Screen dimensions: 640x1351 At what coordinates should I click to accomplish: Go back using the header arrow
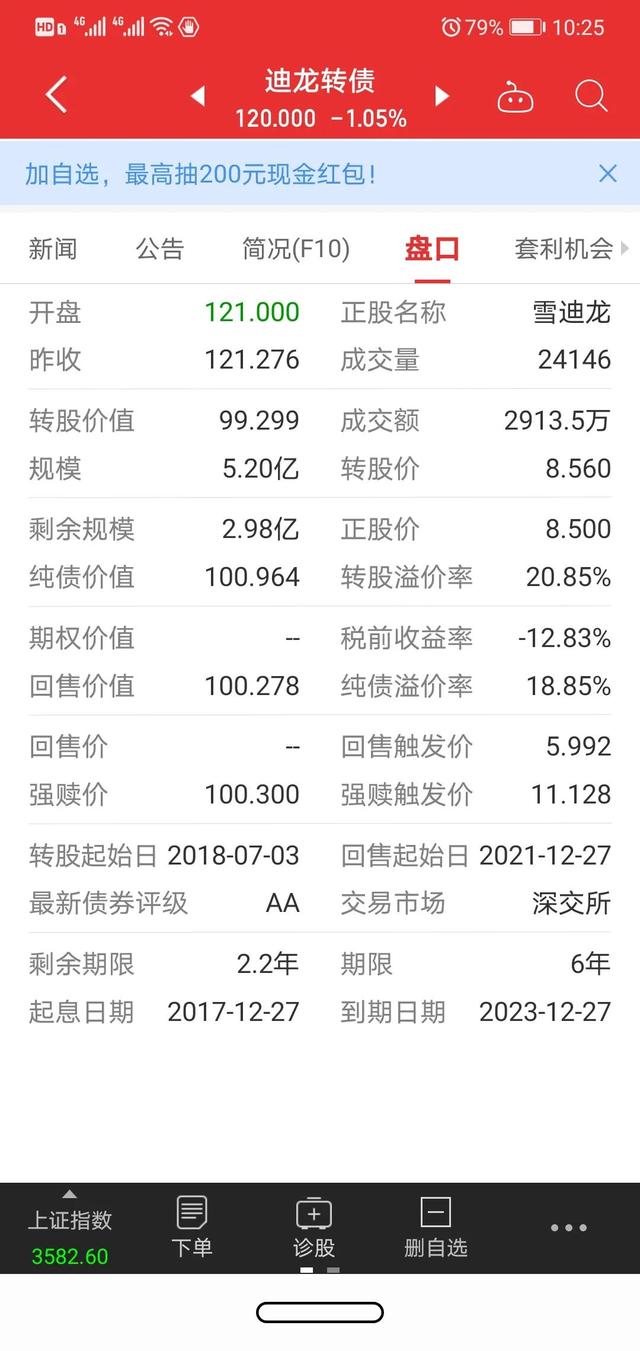tap(57, 96)
